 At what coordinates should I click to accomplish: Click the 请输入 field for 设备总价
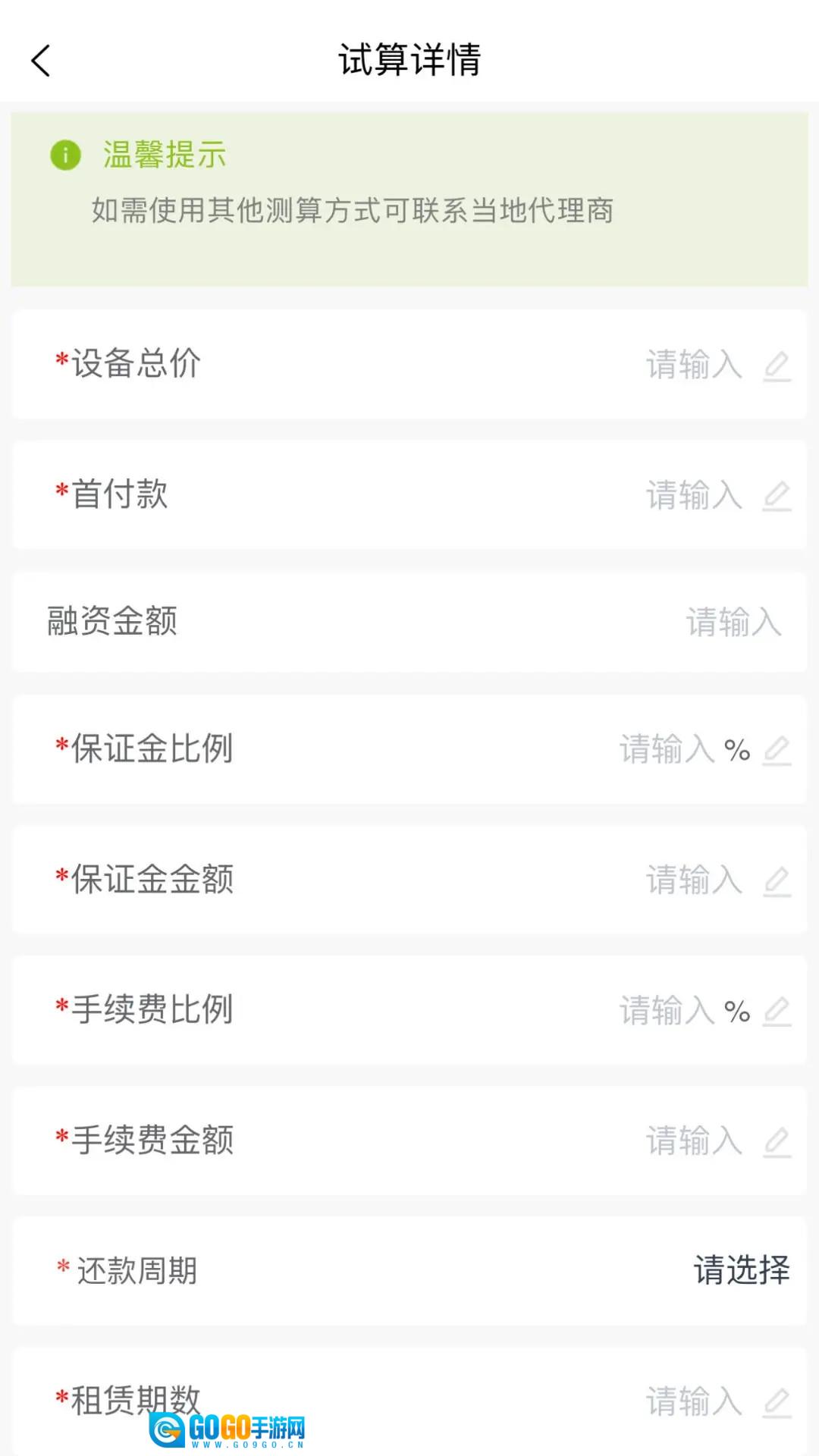click(693, 366)
